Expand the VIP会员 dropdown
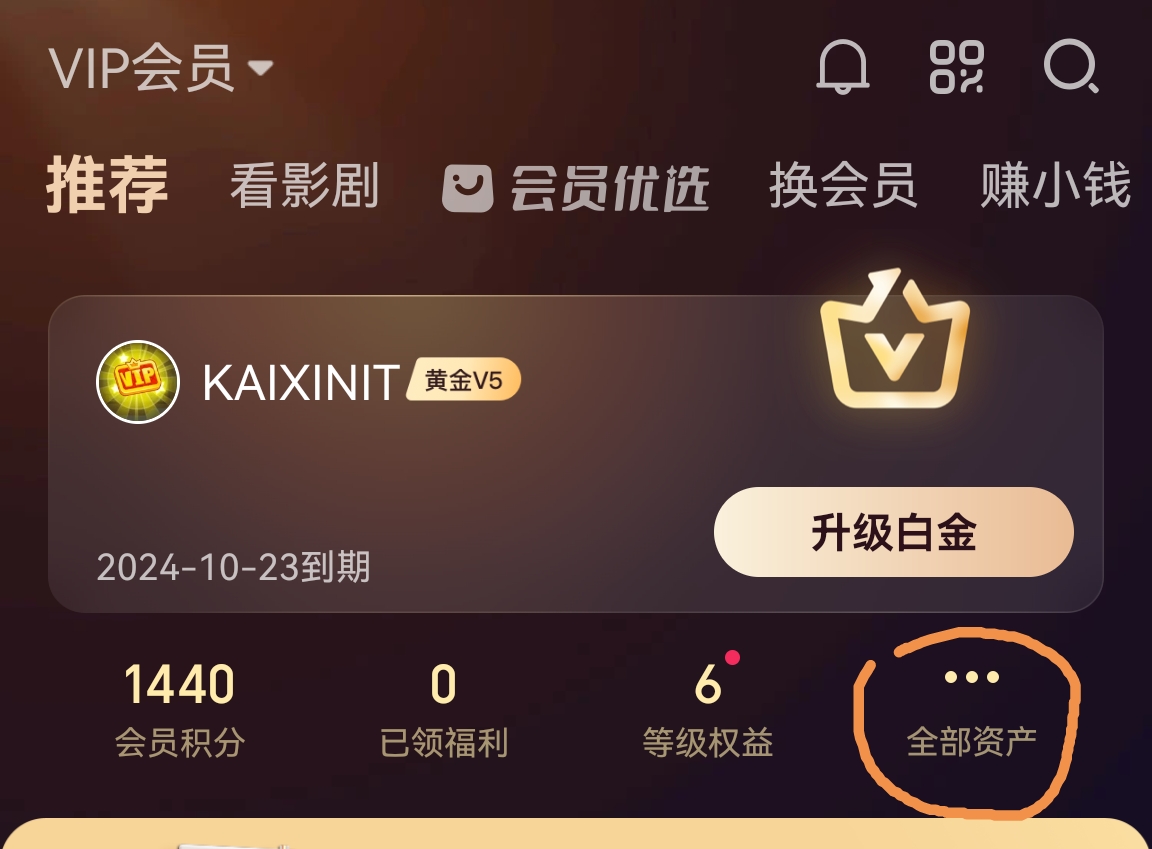The width and height of the screenshot is (1152, 849). point(160,69)
